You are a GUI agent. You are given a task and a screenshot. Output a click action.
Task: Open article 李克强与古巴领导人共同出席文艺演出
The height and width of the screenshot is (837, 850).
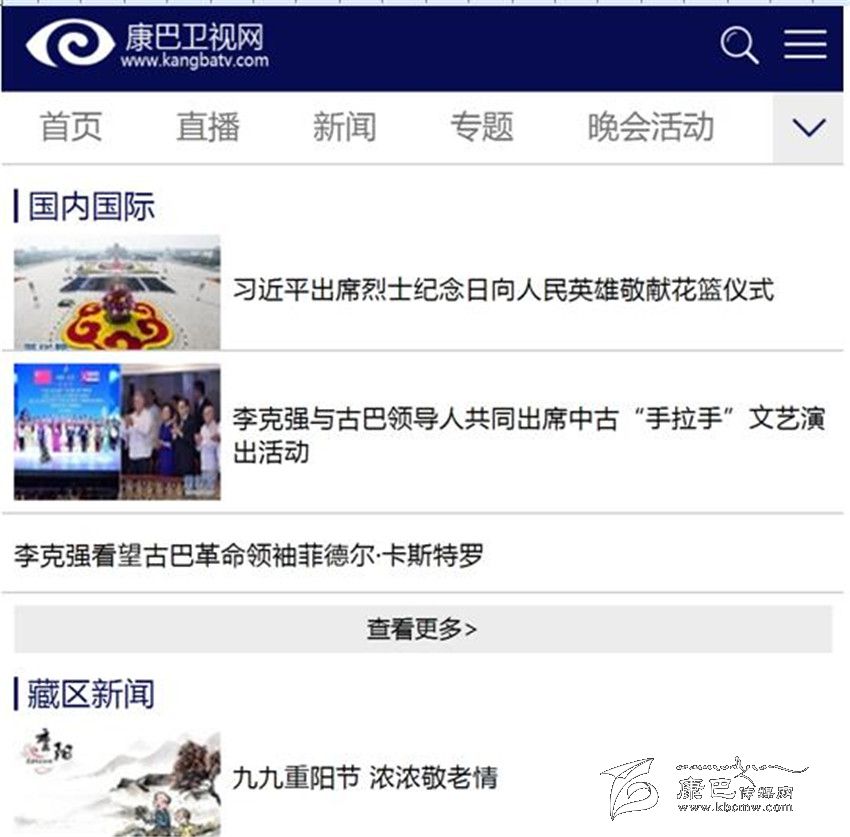528,434
